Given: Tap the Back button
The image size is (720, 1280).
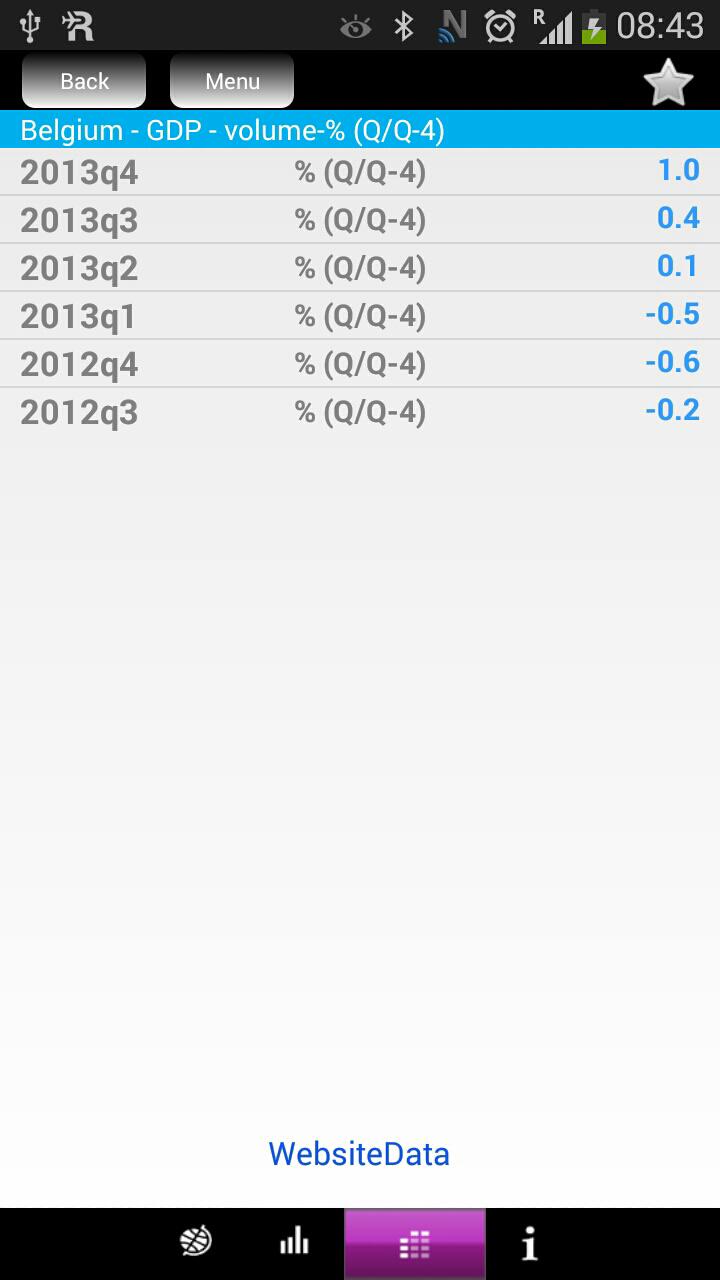Looking at the screenshot, I should [x=84, y=81].
